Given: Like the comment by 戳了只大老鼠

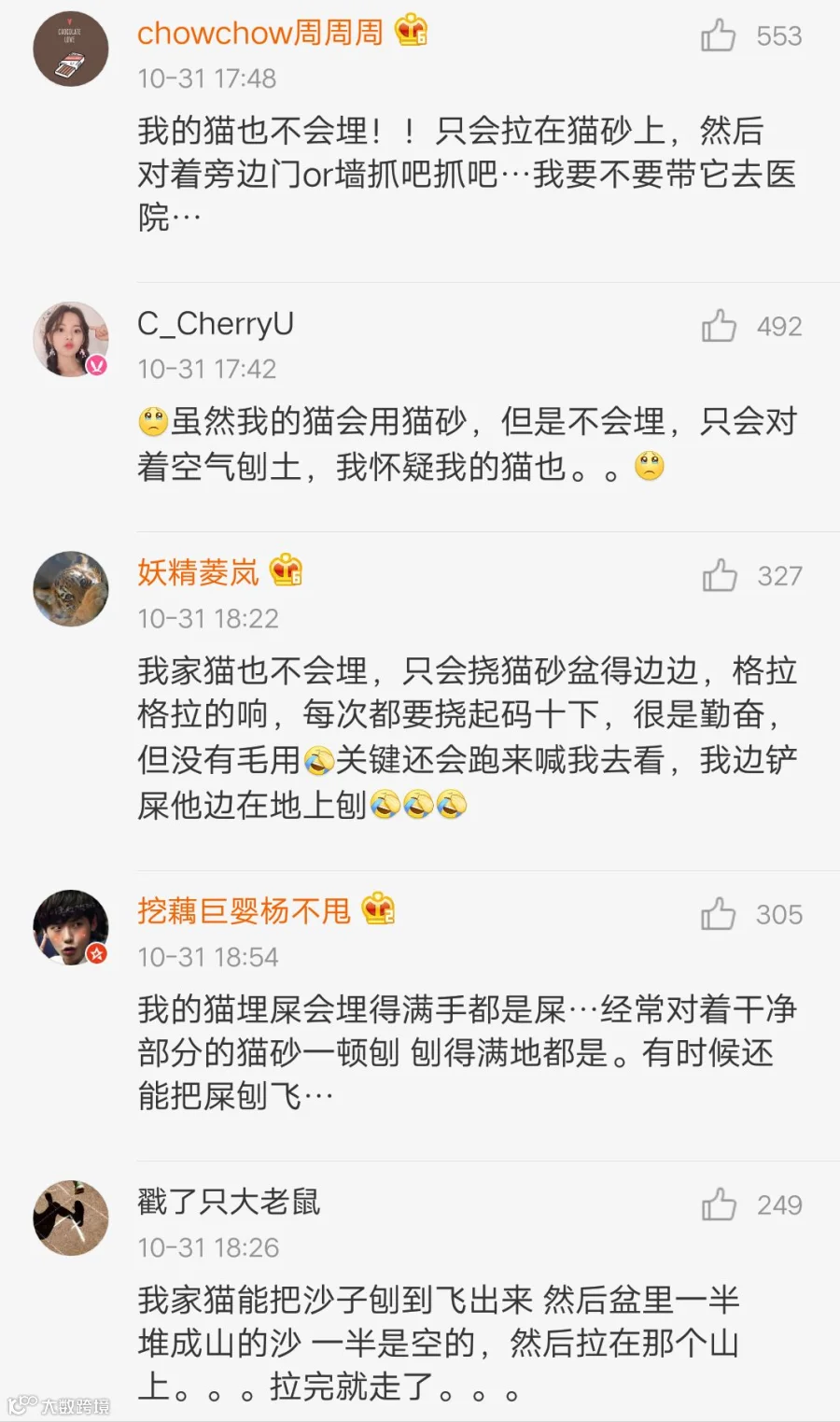Looking at the screenshot, I should (x=719, y=1204).
